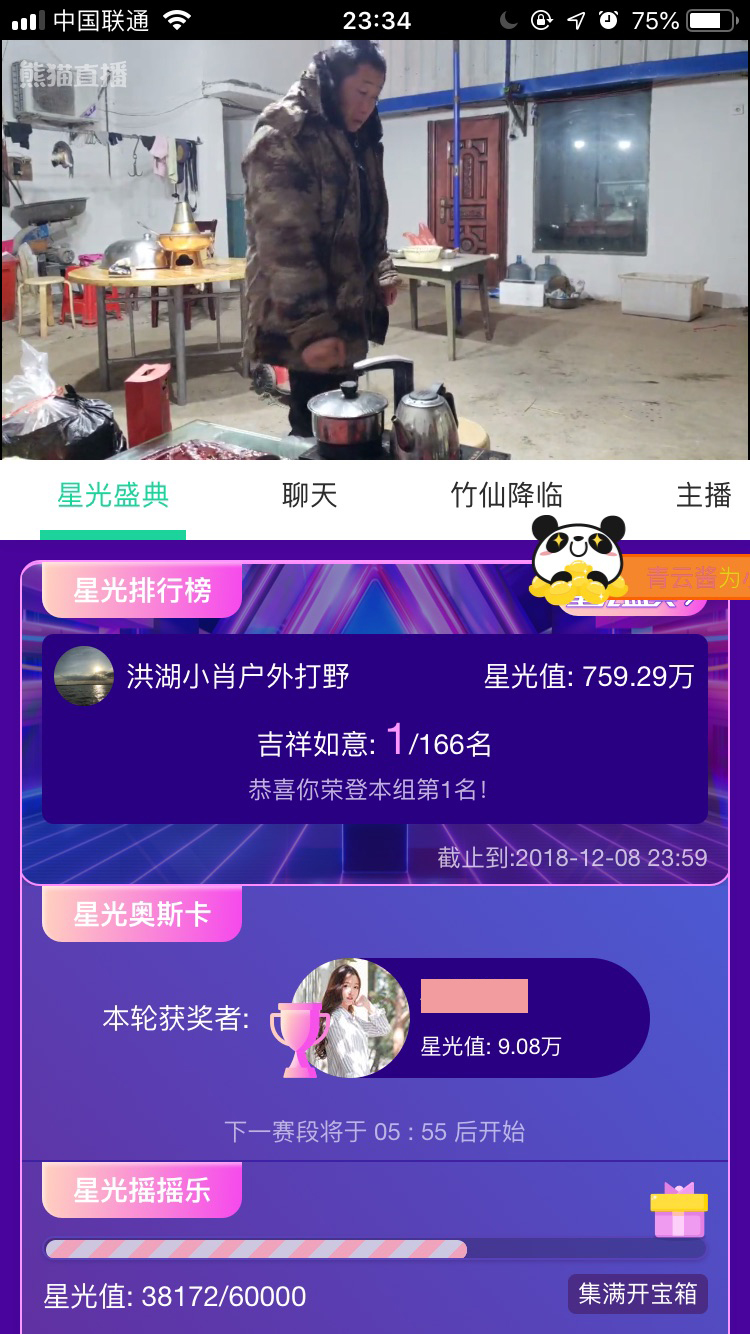Screen dimensions: 750x1334
Task: Return to the 星光盛典 tab
Action: 112,494
